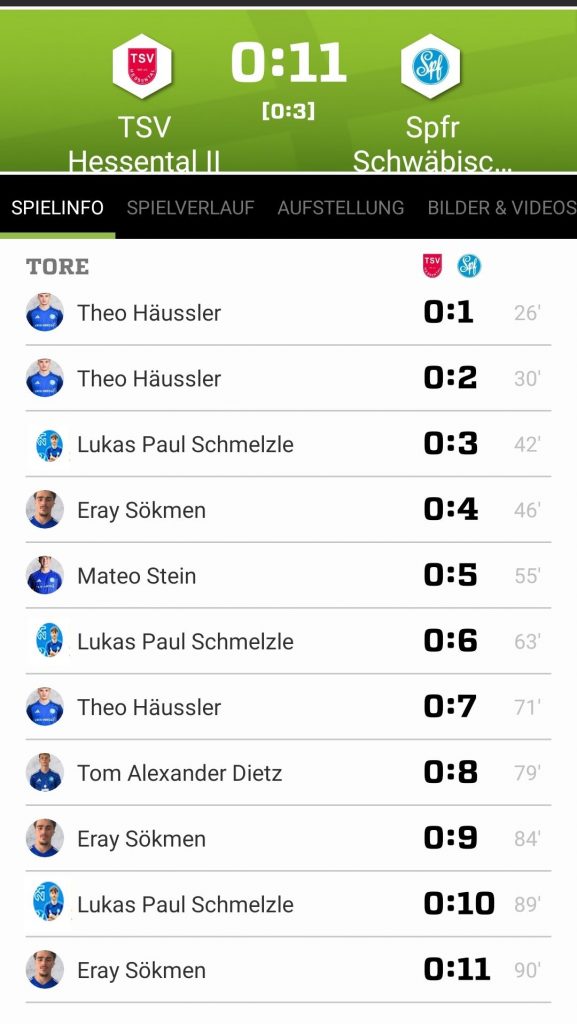View Eray Sökmen's 0:4 goal entry

pyautogui.click(x=288, y=510)
